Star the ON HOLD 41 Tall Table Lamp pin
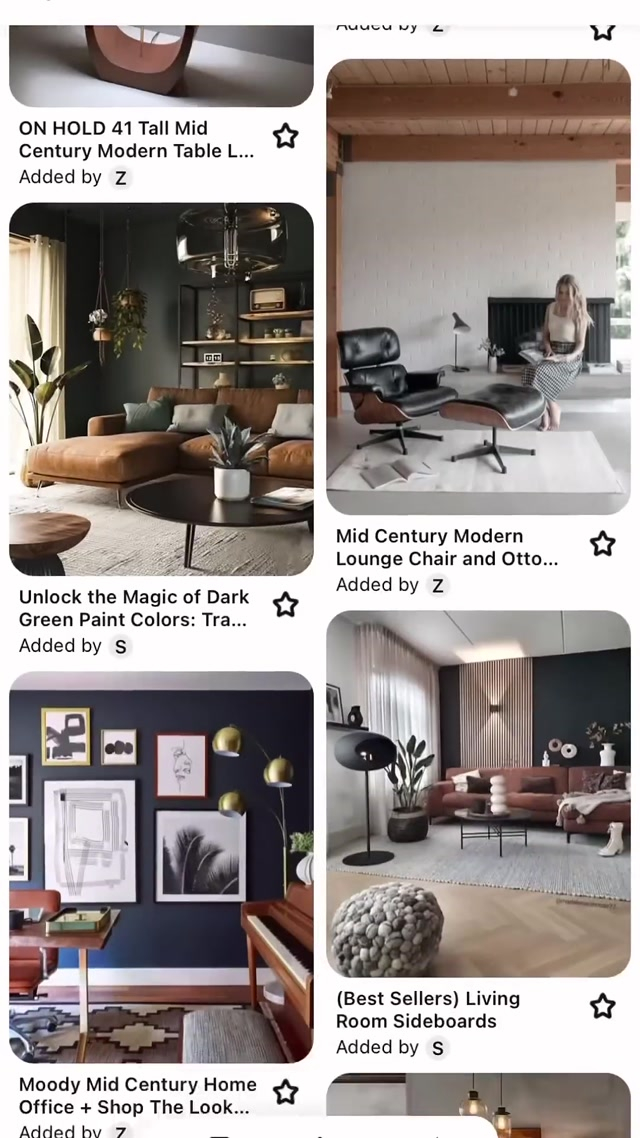Image resolution: width=640 pixels, height=1138 pixels. pos(286,136)
